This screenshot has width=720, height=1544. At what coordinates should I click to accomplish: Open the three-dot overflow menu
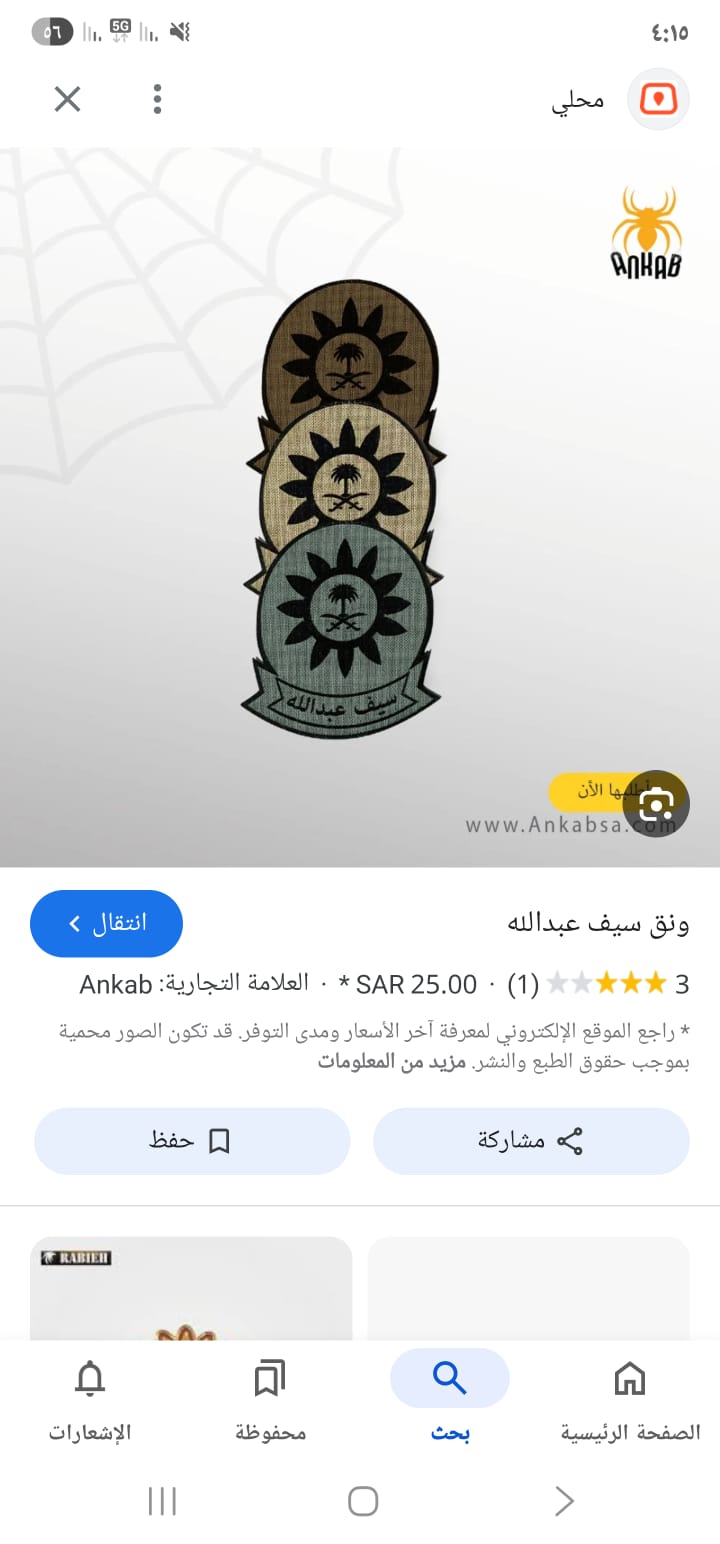pos(157,99)
